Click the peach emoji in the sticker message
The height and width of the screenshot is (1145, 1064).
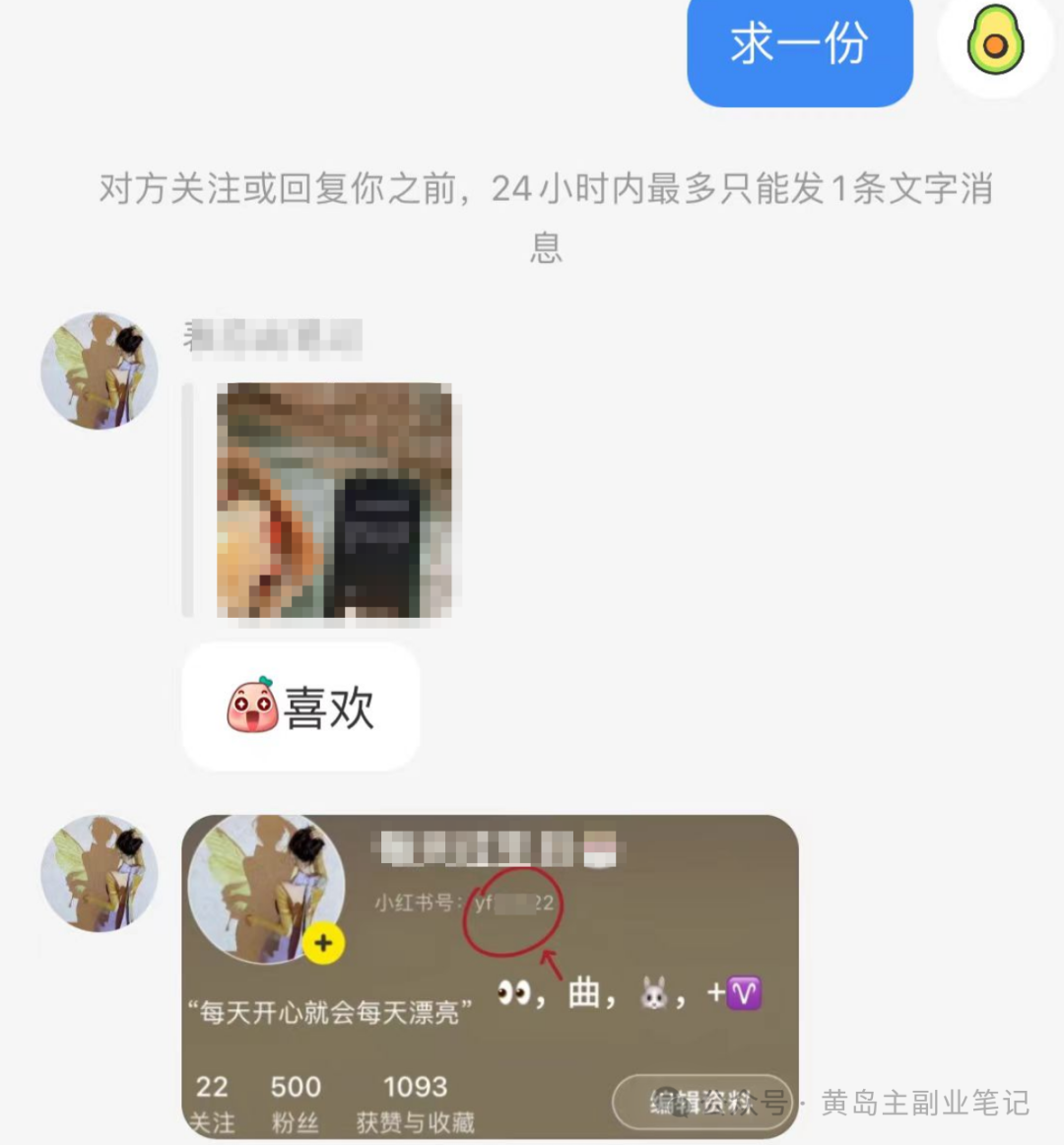[x=251, y=706]
